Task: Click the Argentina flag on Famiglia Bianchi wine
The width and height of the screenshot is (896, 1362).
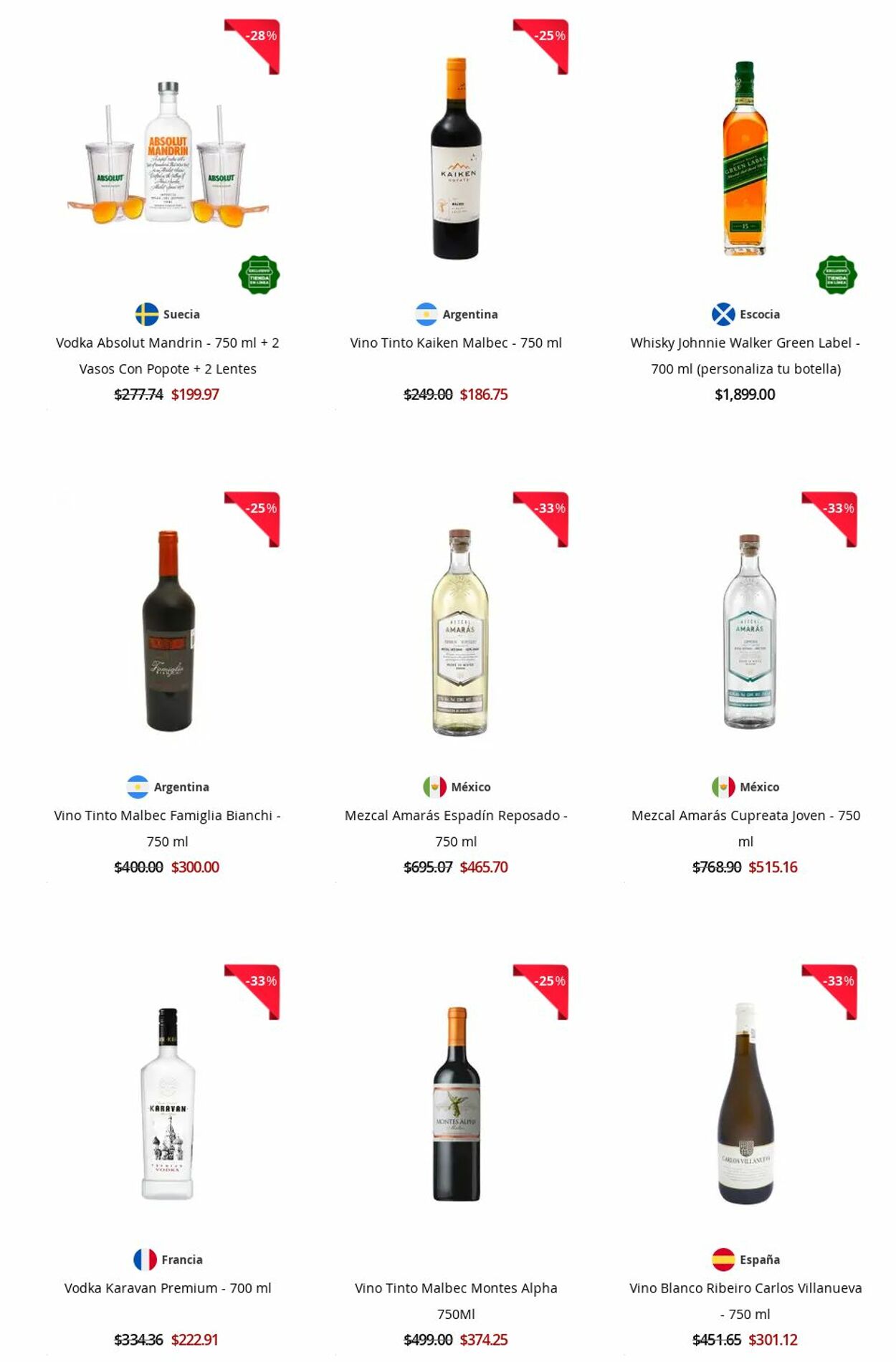Action: point(139,786)
